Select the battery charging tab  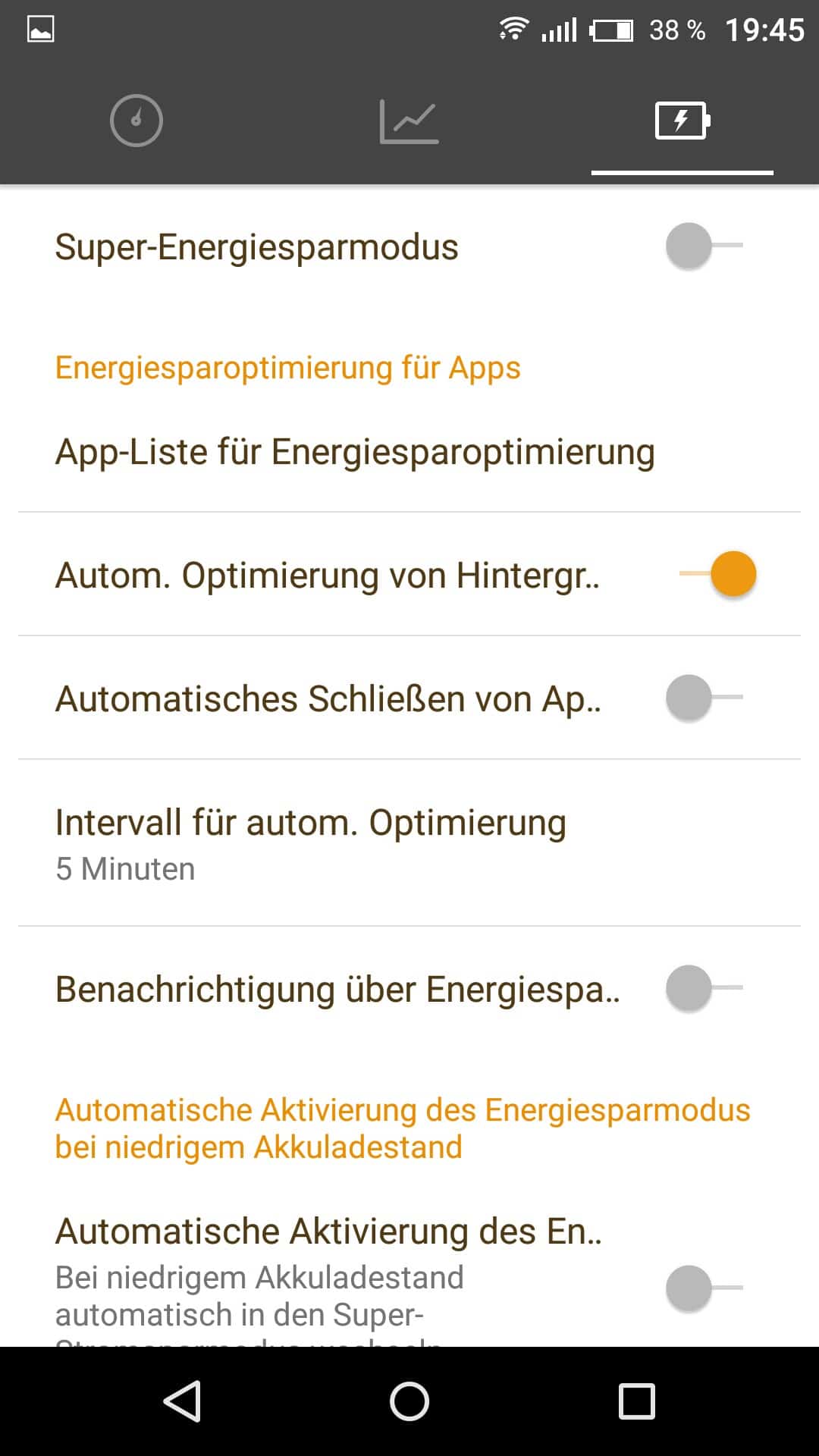point(682,121)
